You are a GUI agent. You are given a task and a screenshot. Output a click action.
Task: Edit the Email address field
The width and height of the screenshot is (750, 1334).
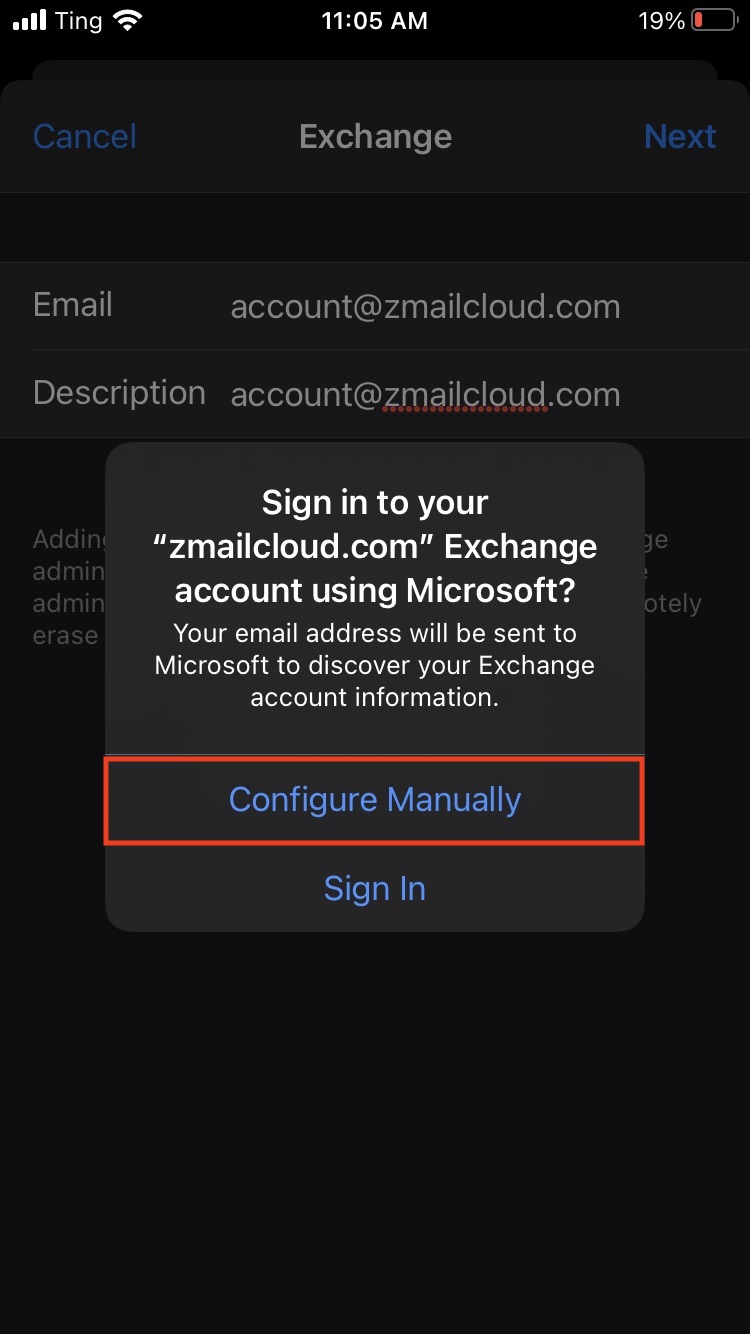click(x=425, y=306)
